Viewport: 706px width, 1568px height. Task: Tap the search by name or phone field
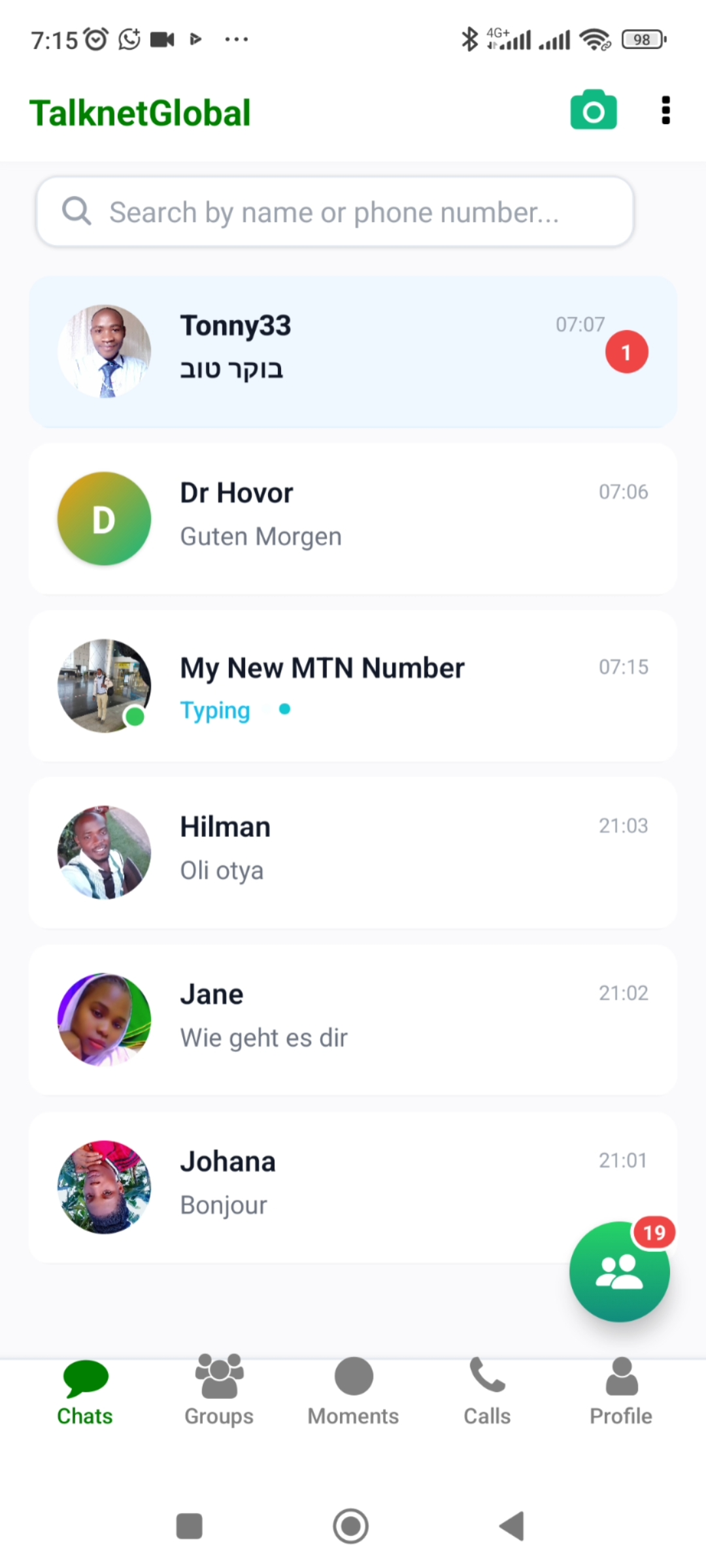[x=335, y=212]
